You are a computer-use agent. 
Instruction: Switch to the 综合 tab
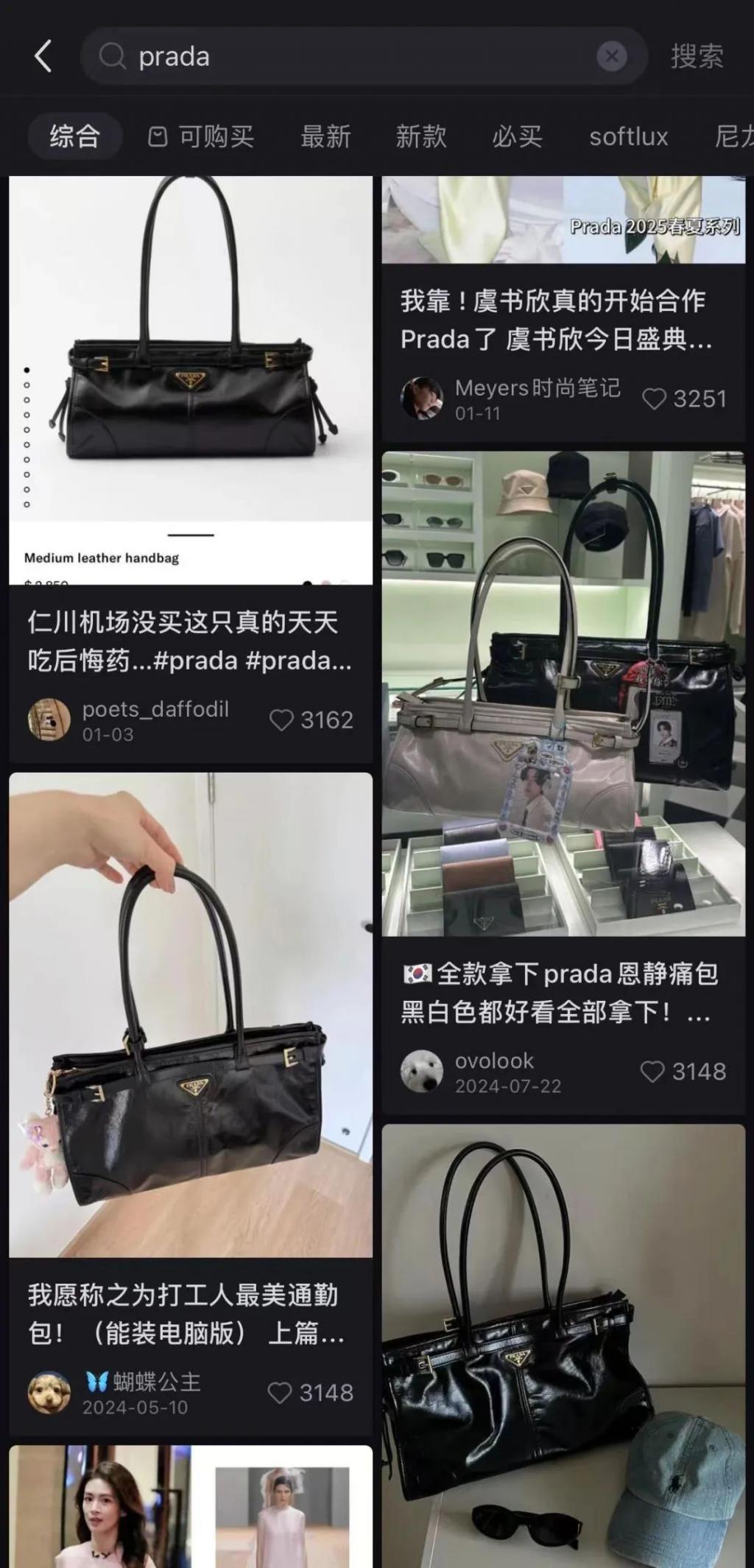point(74,136)
